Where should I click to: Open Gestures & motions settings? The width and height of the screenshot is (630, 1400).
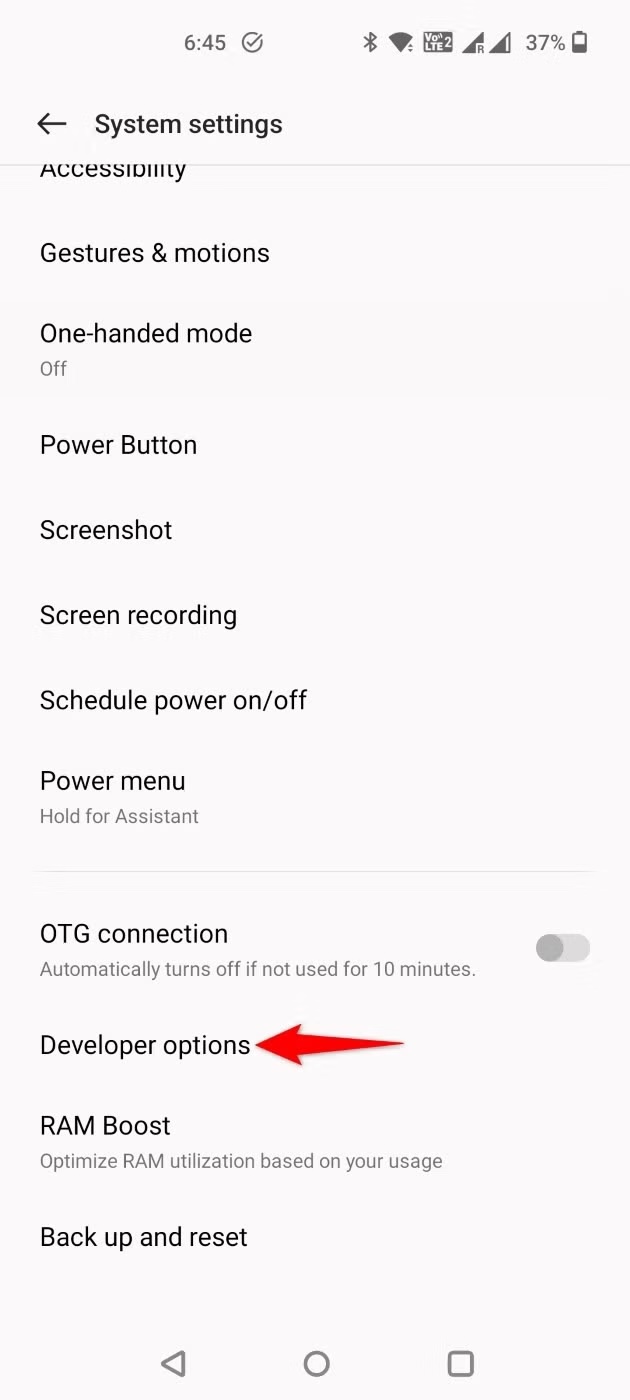pos(155,253)
